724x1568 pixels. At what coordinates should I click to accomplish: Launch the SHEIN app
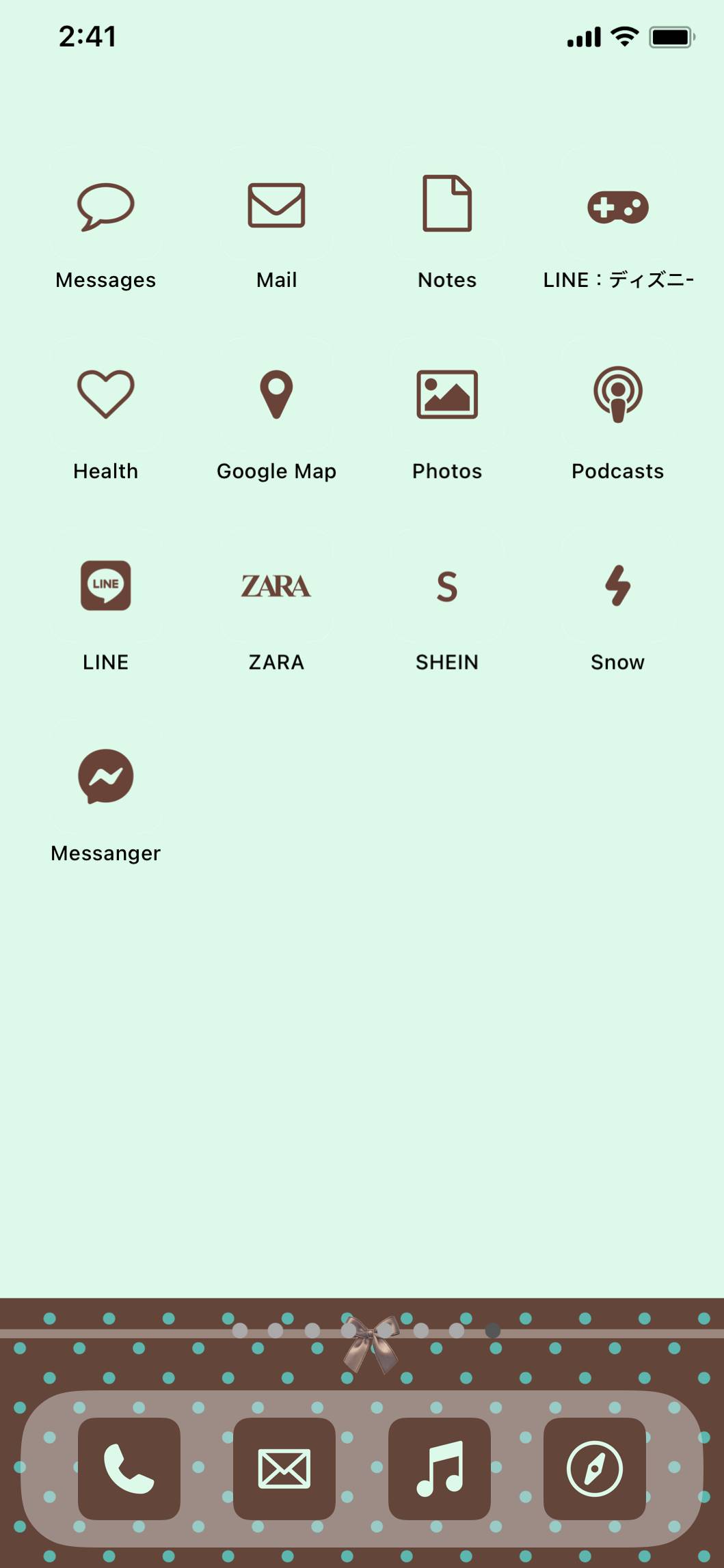(x=447, y=586)
